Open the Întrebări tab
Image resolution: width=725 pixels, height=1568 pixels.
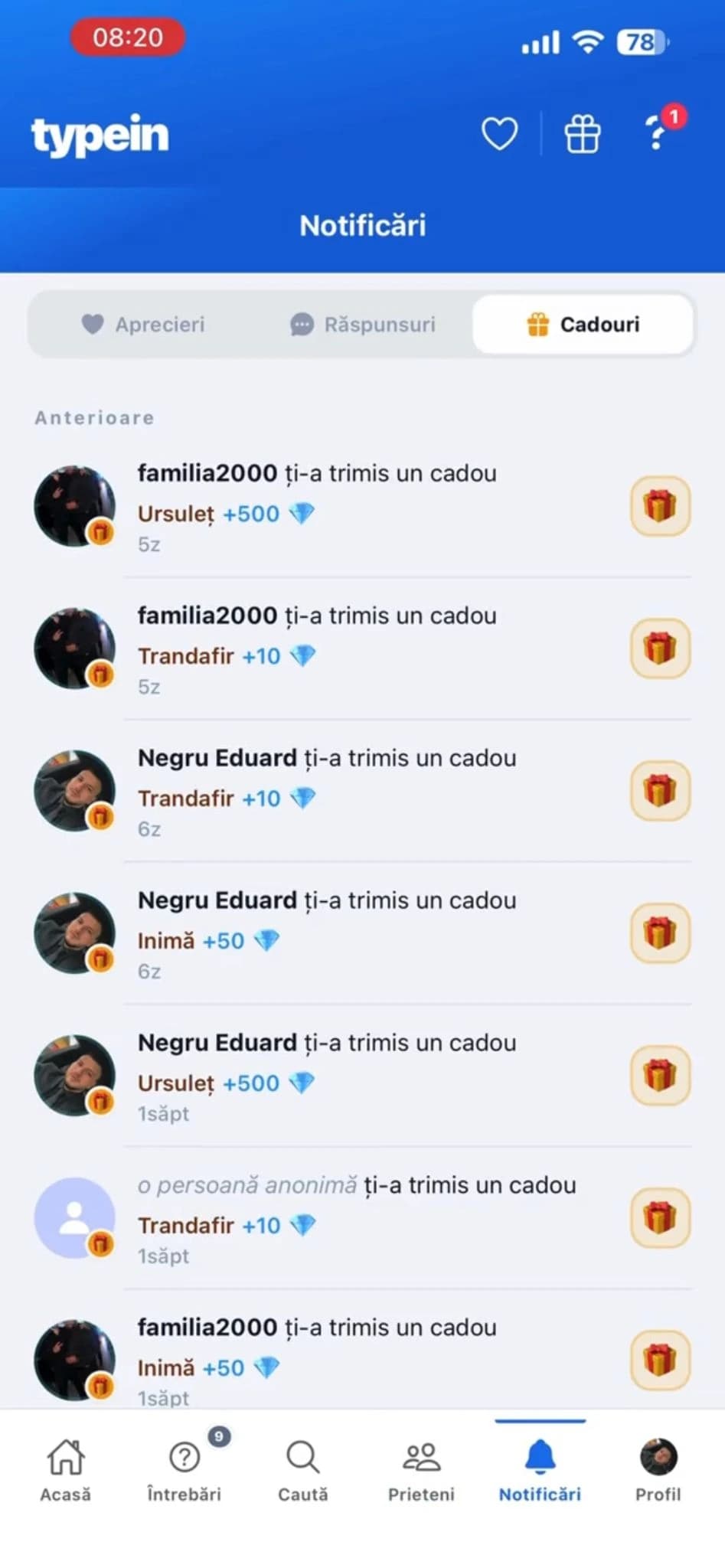[185, 1470]
